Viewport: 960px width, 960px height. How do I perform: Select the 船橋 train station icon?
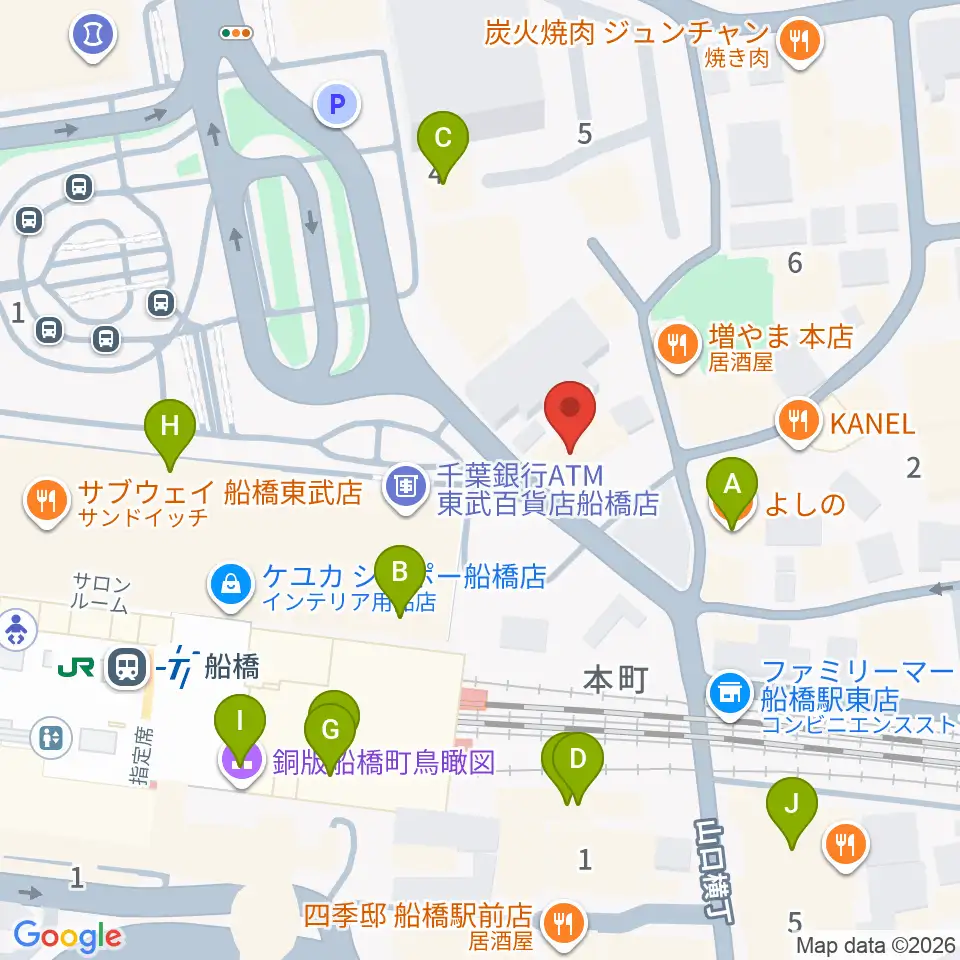127,667
